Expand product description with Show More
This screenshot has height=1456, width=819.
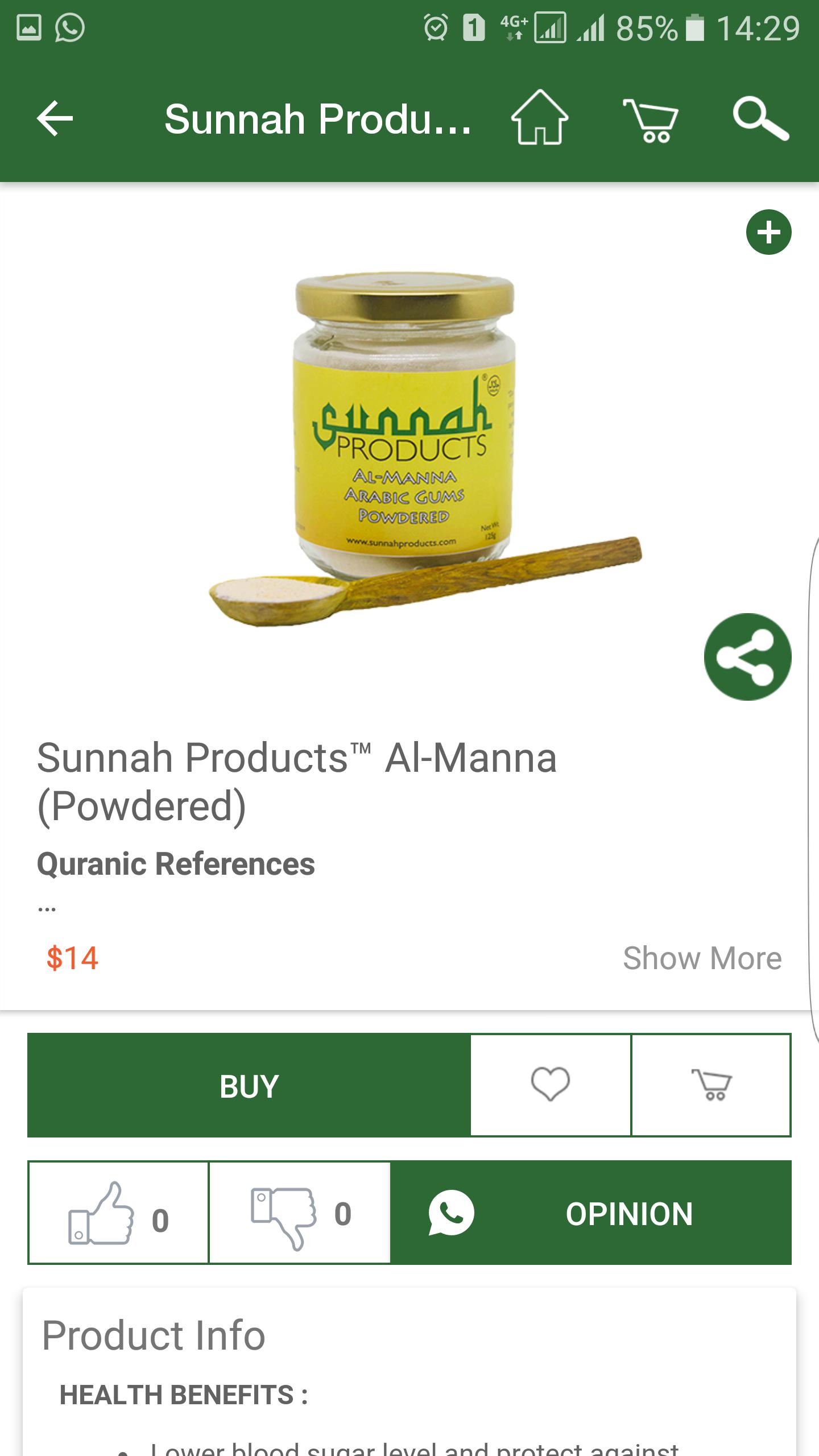[702, 957]
